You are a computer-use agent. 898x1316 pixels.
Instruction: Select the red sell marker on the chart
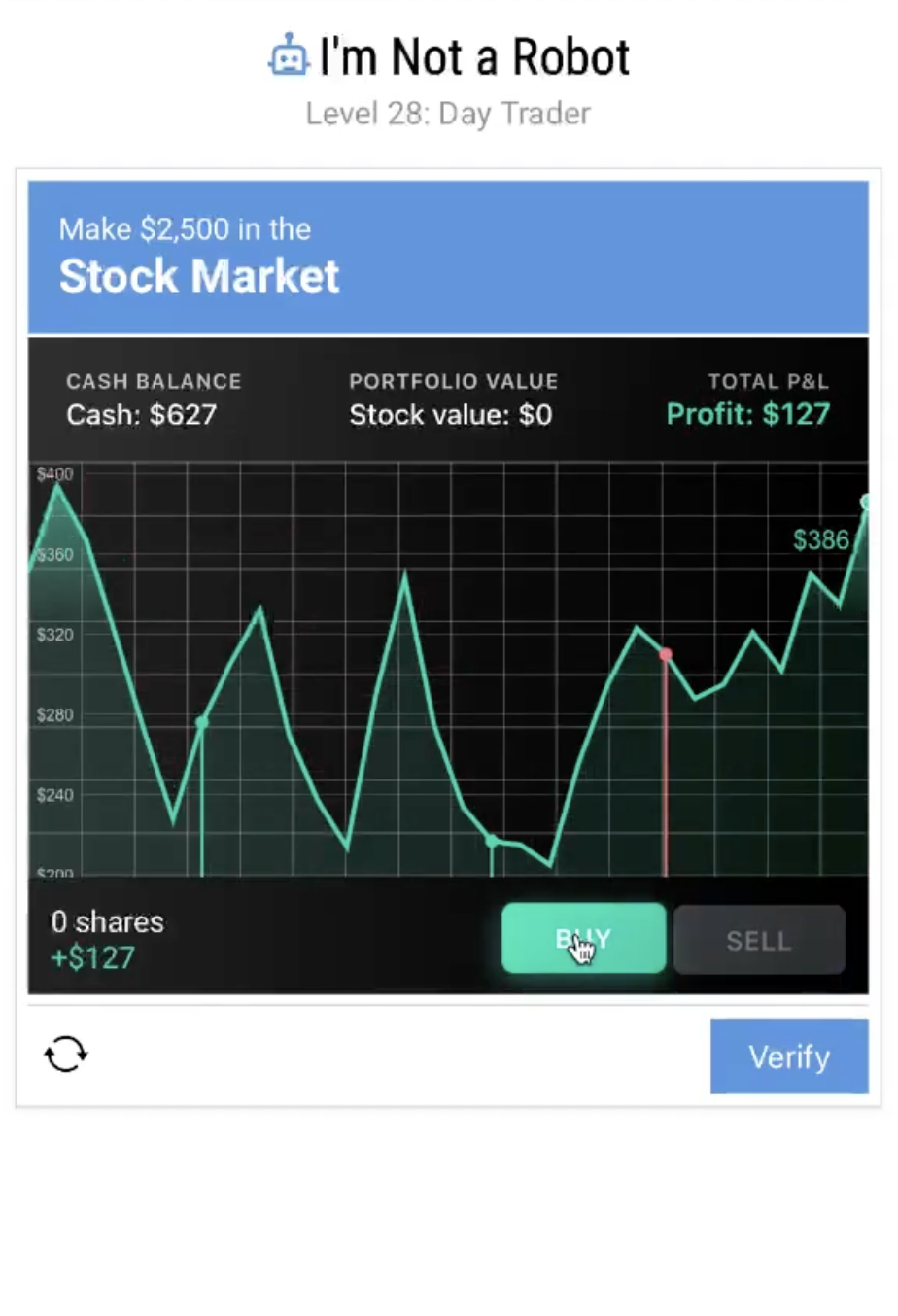(666, 654)
